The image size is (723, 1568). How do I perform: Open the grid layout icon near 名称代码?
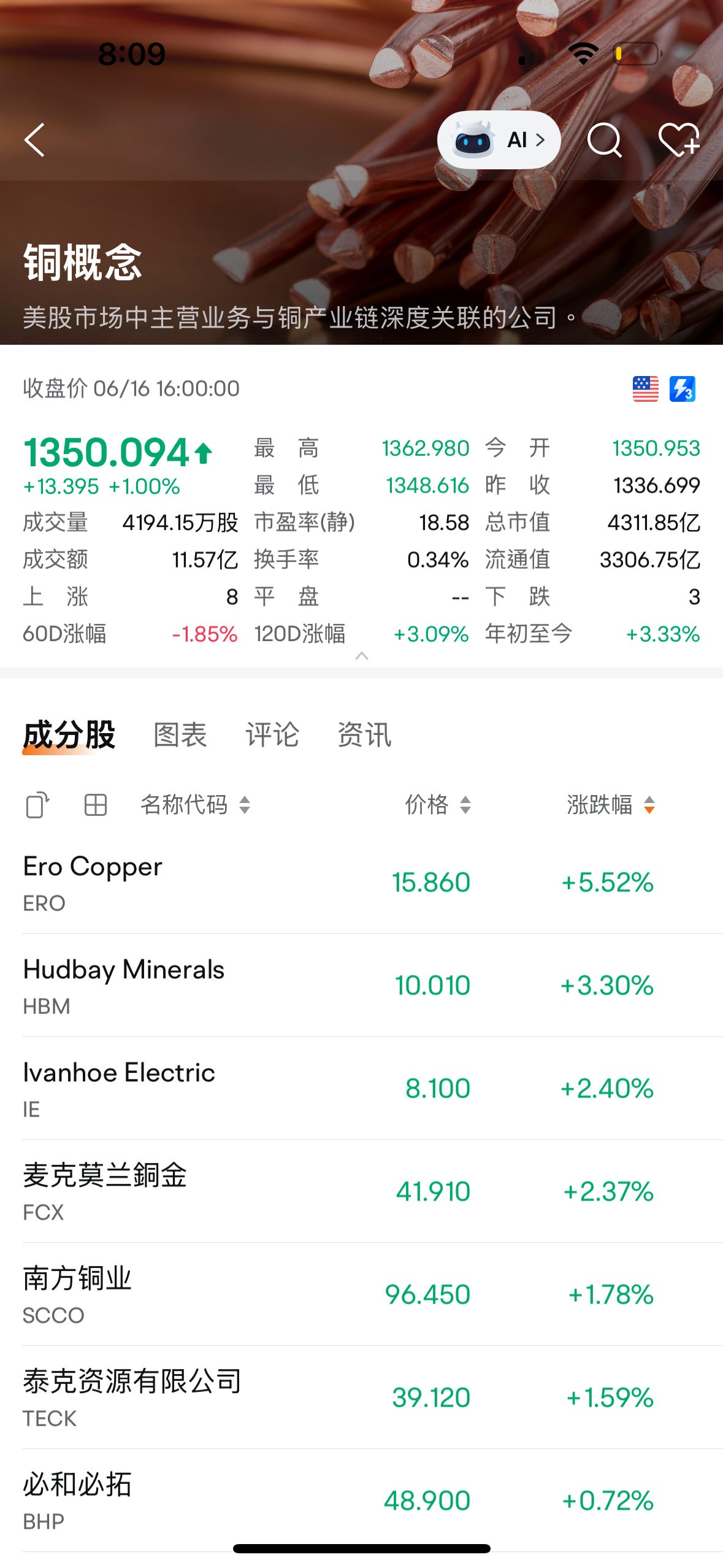point(95,804)
